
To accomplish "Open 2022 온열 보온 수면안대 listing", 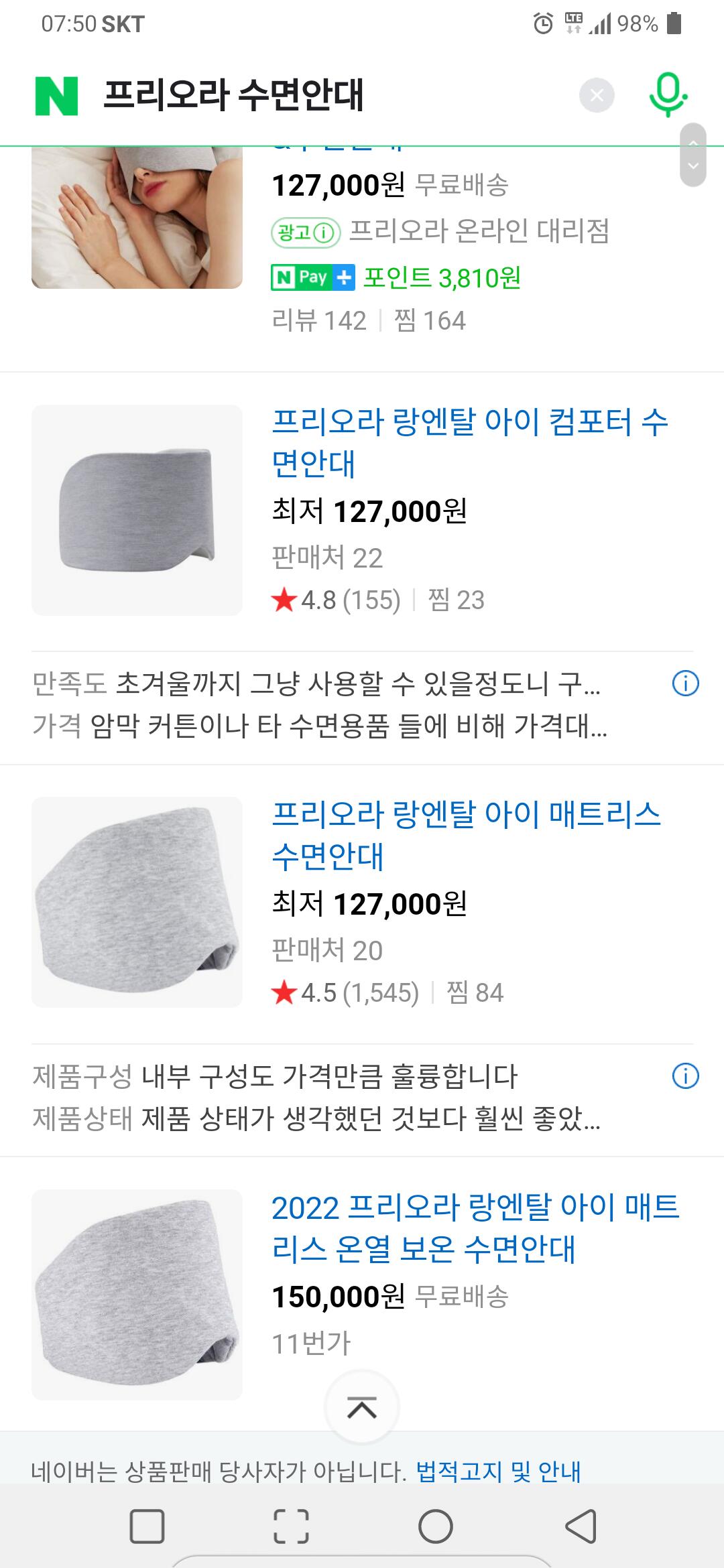I will 475,1228.
